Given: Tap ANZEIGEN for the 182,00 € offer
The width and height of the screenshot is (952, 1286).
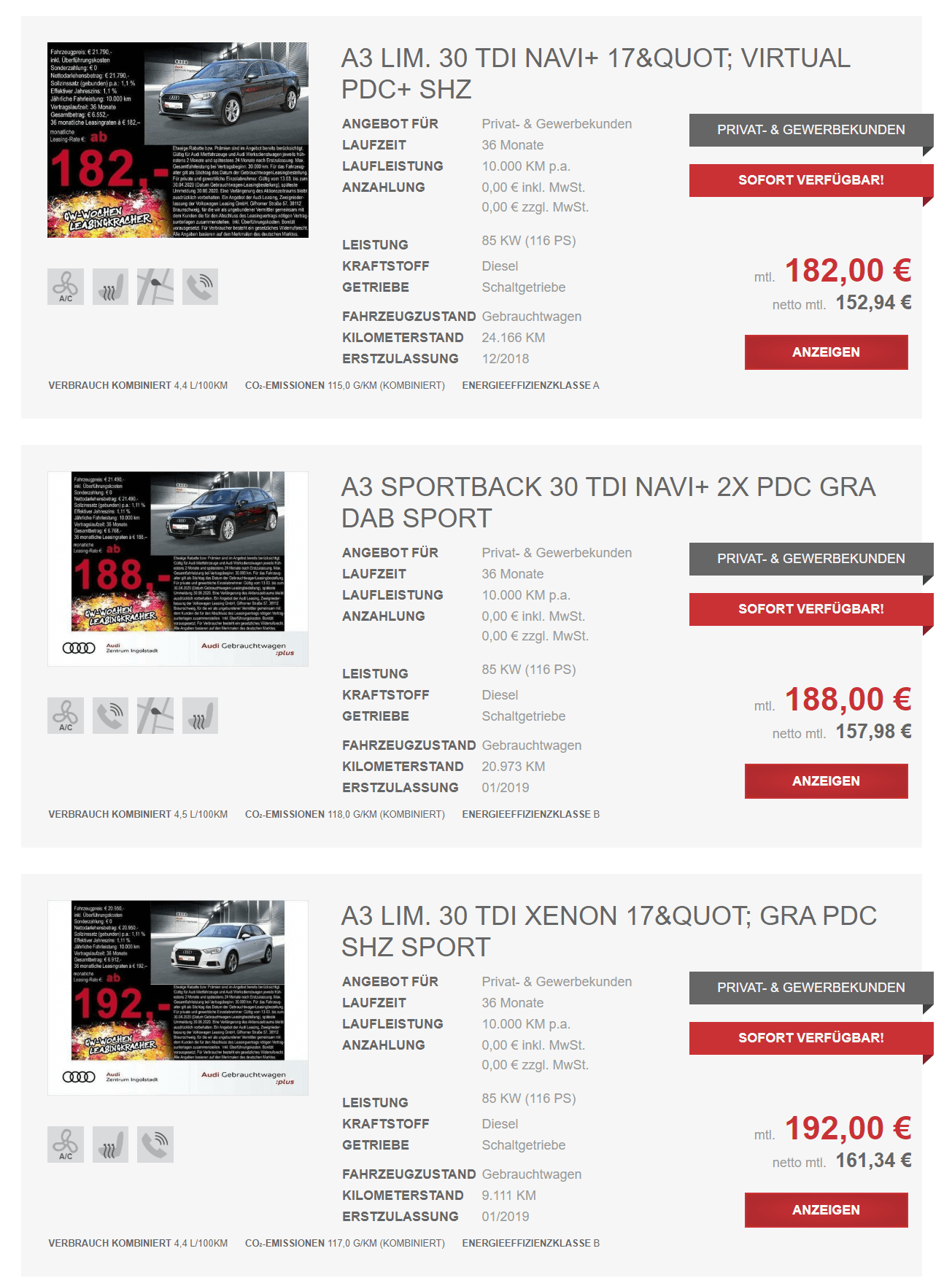Looking at the screenshot, I should 826,352.
